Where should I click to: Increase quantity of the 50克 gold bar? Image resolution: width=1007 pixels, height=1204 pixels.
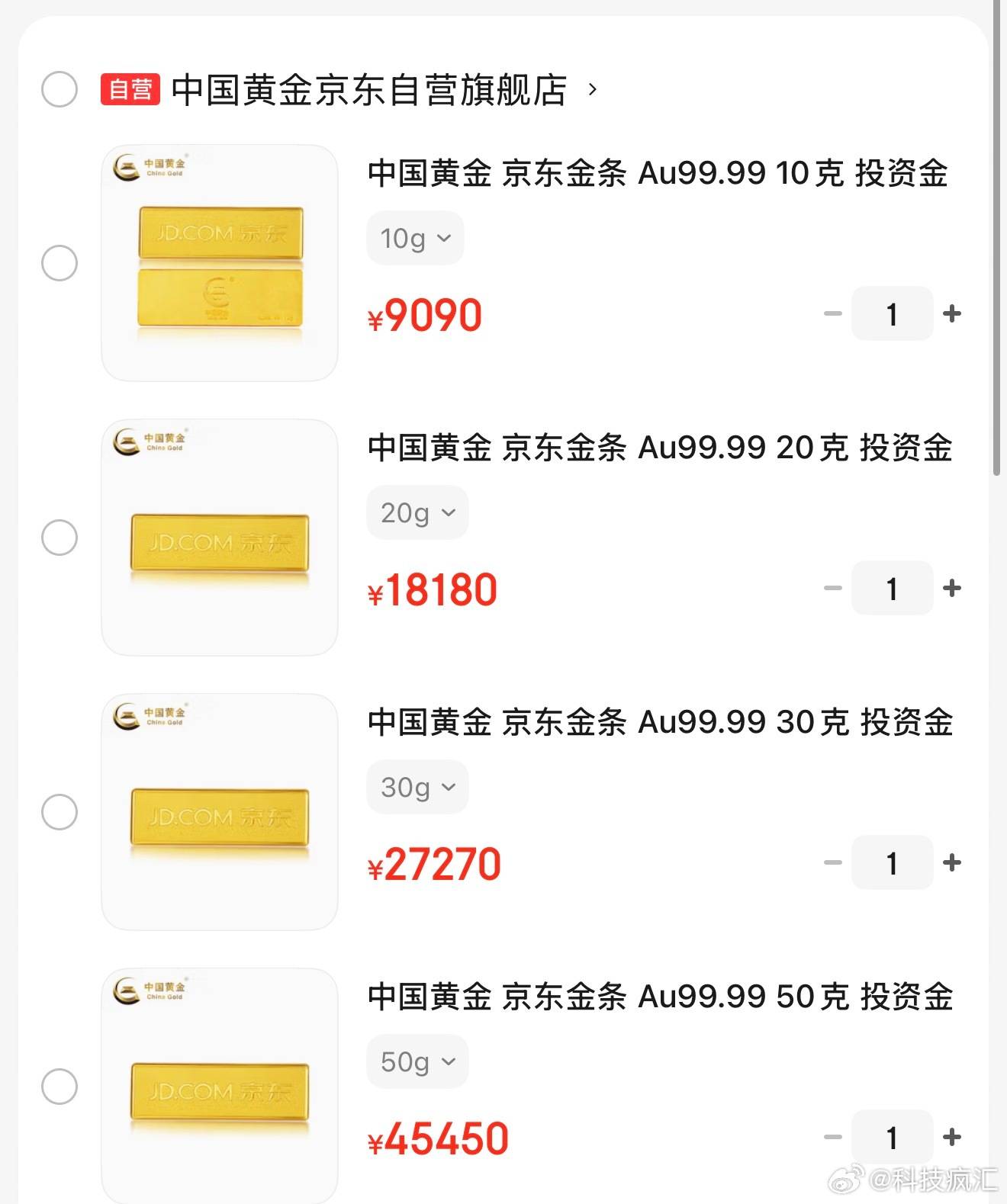(x=951, y=1137)
